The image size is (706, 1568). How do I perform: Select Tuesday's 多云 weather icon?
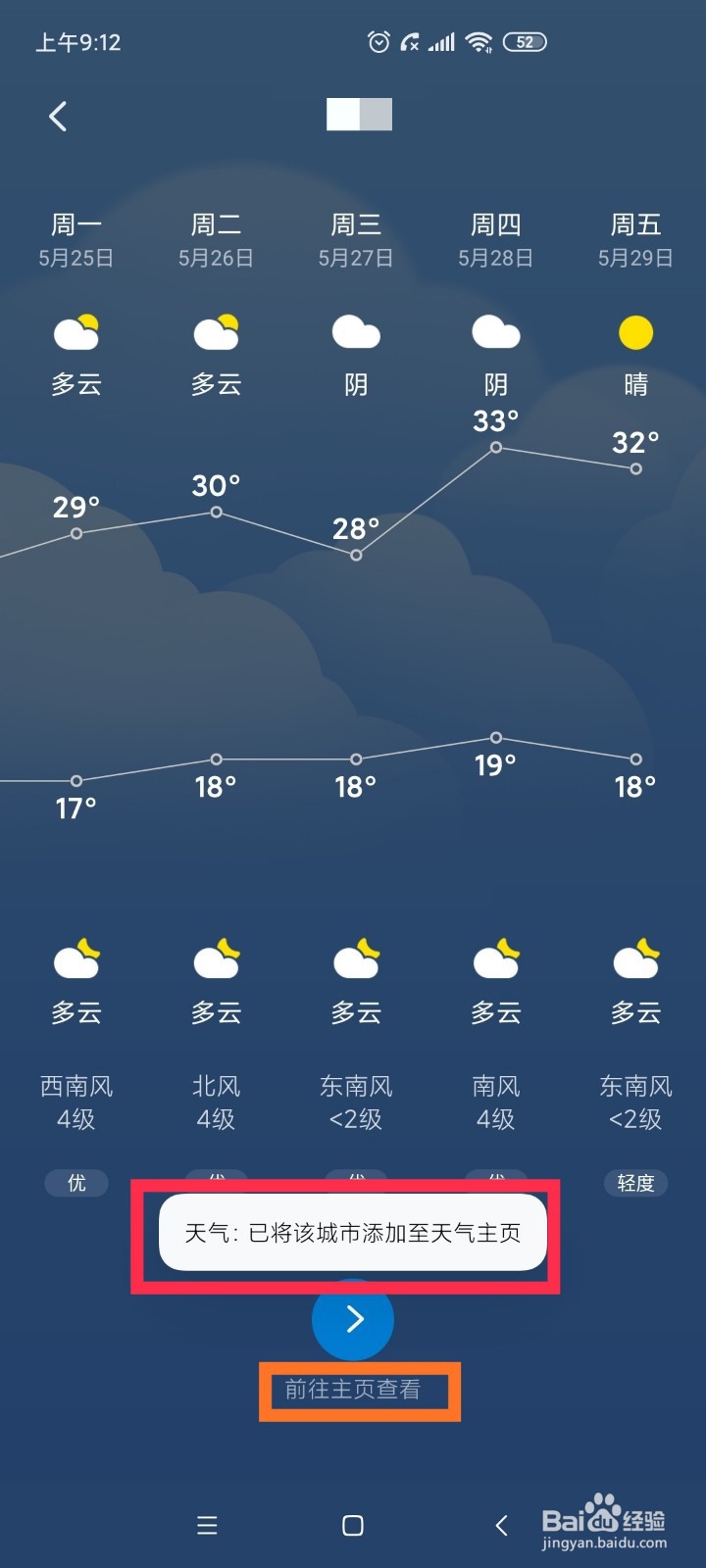[x=217, y=333]
